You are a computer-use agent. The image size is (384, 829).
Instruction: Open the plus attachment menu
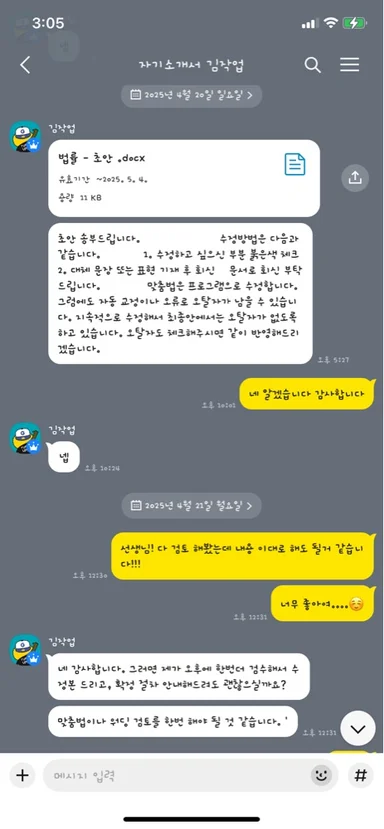[x=22, y=776]
